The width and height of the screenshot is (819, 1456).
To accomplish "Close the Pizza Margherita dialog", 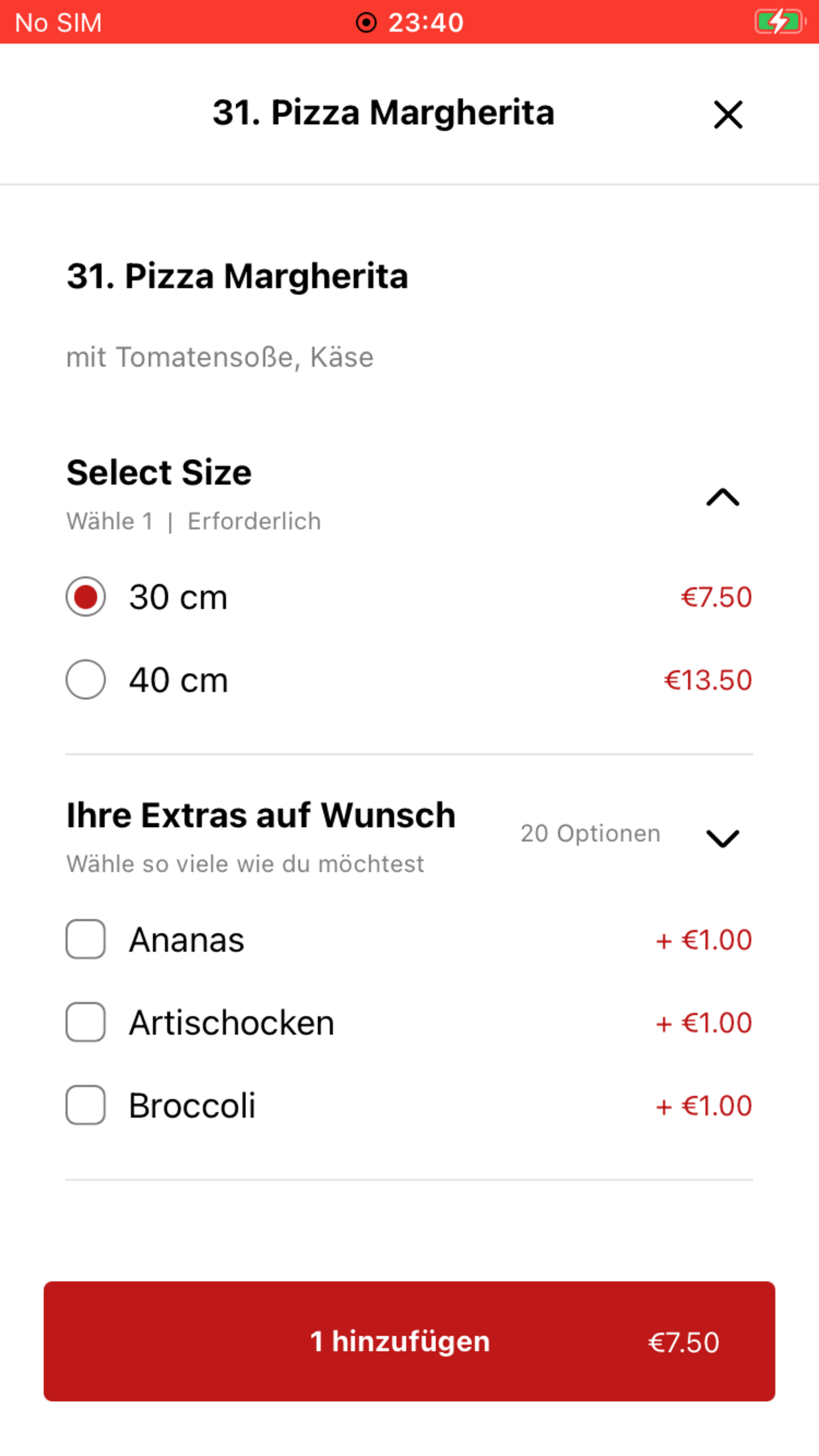I will (x=728, y=115).
